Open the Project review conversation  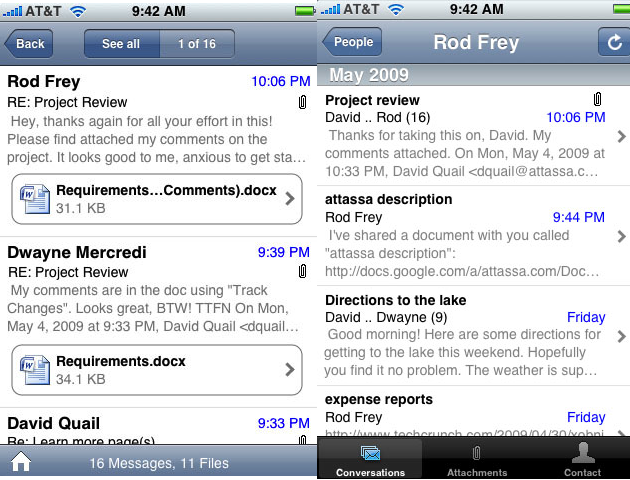[x=470, y=136]
